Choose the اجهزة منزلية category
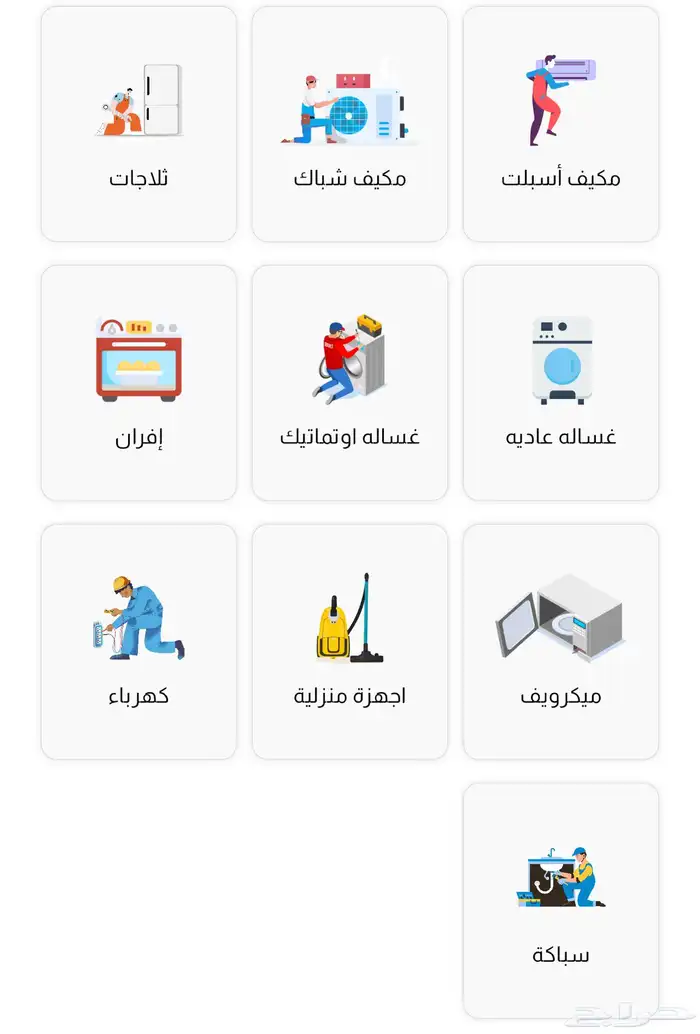Screen dimensions: 700x1034 350,642
